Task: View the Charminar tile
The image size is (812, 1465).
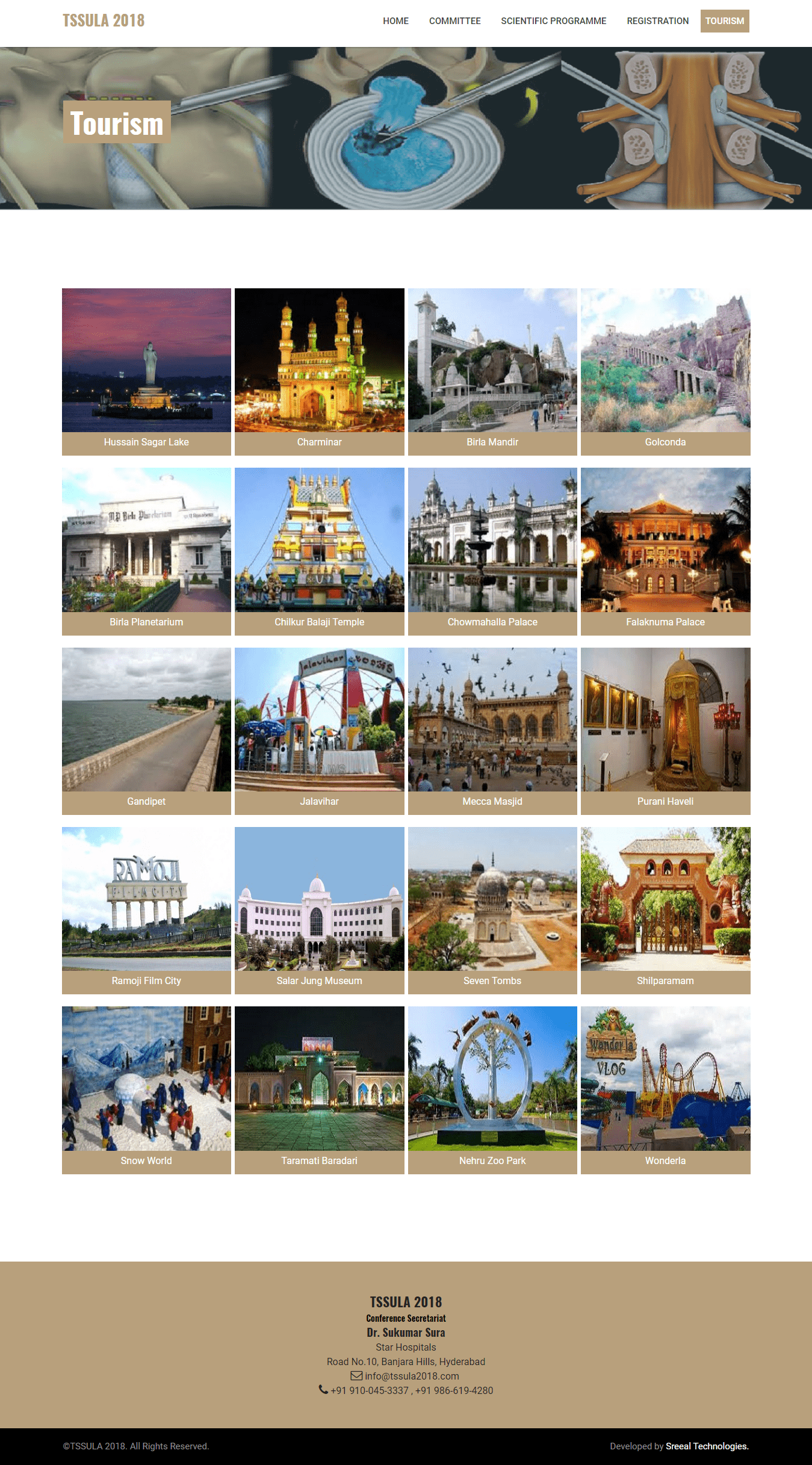Action: 319,371
